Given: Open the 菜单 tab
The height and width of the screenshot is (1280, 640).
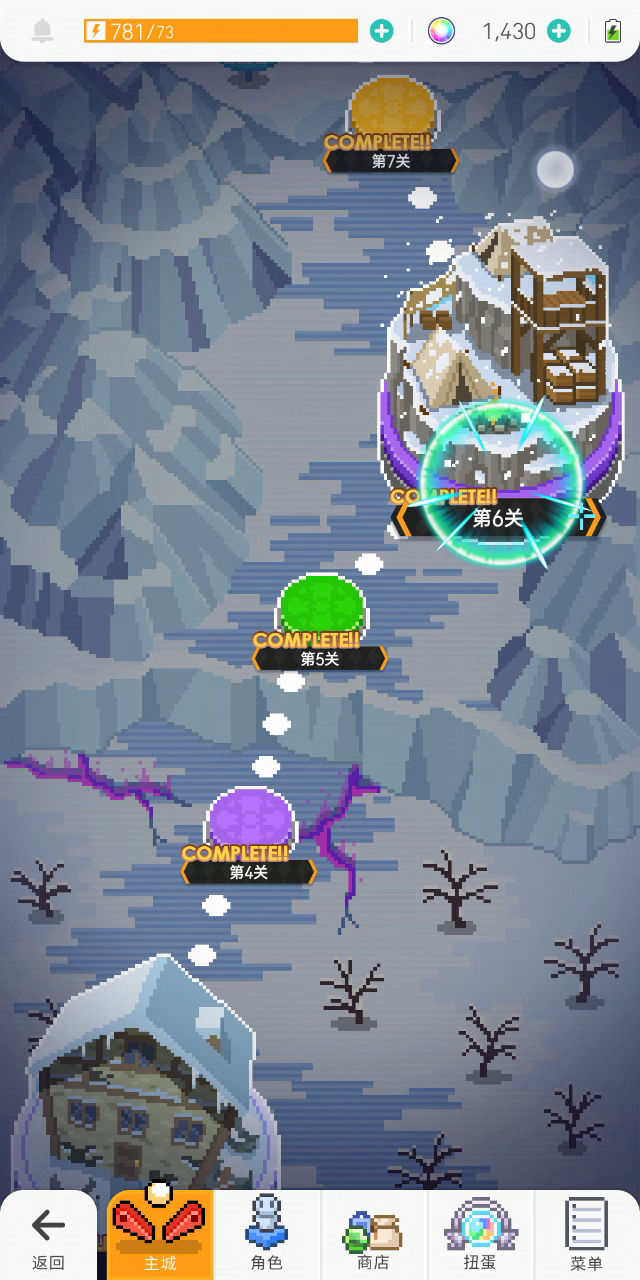Looking at the screenshot, I should click(x=587, y=1236).
